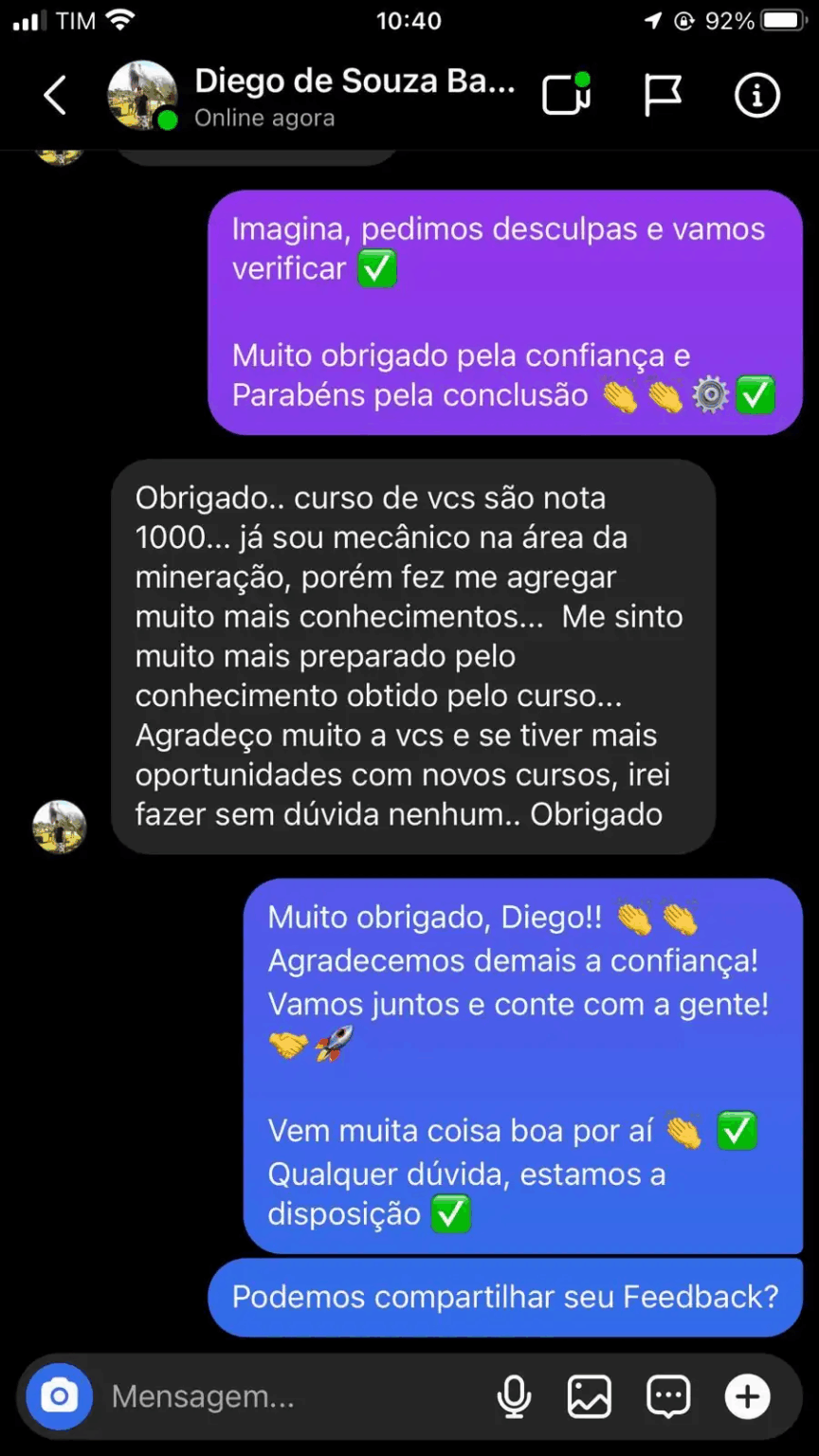Open conversation details via the info icon
This screenshot has width=819, height=1456.
[x=756, y=94]
